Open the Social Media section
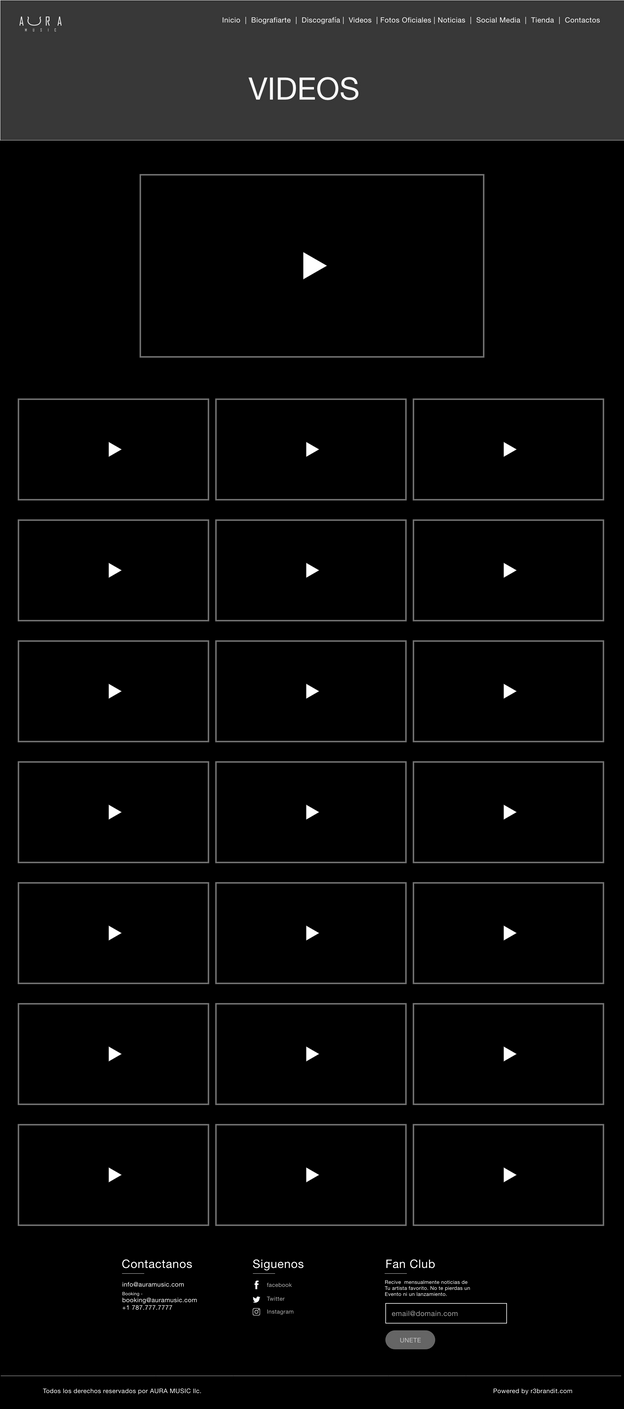 498,20
